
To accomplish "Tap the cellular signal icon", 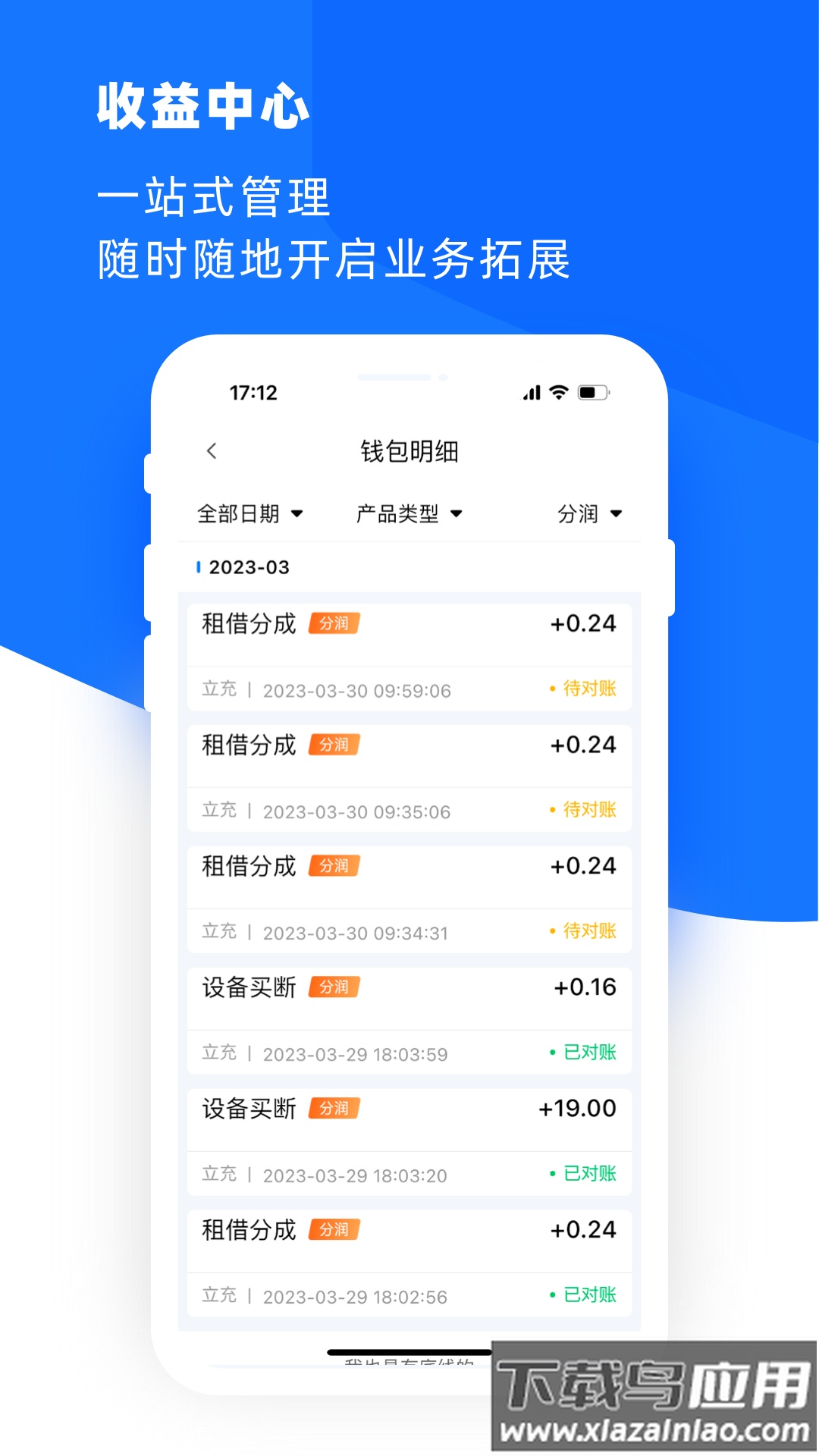I will click(x=530, y=393).
